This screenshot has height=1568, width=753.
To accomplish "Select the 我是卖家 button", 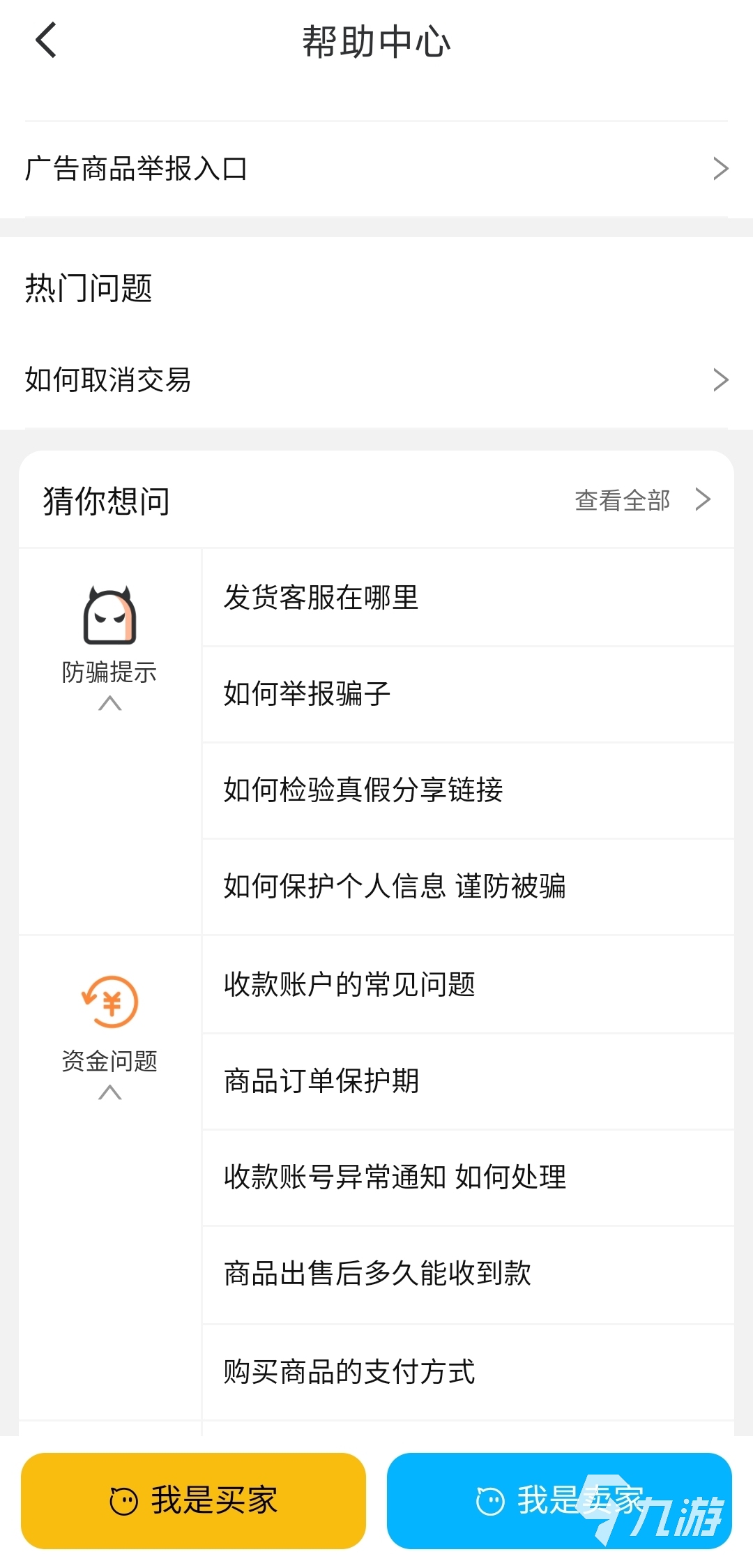I will [559, 1501].
